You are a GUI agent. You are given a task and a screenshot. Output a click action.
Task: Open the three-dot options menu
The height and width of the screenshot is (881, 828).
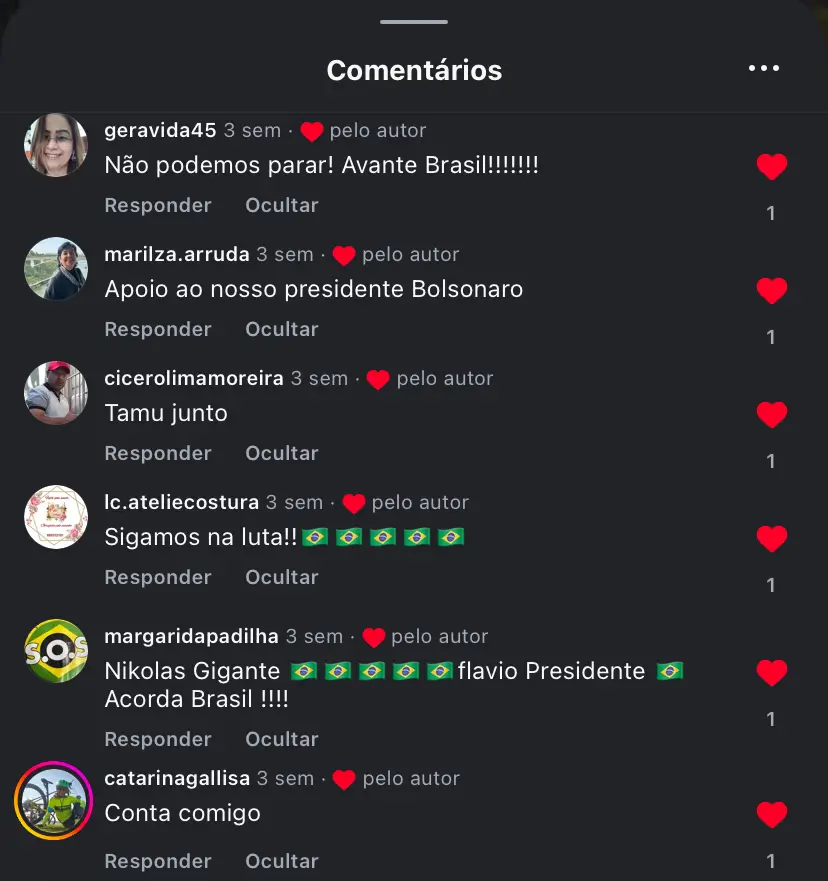(763, 68)
